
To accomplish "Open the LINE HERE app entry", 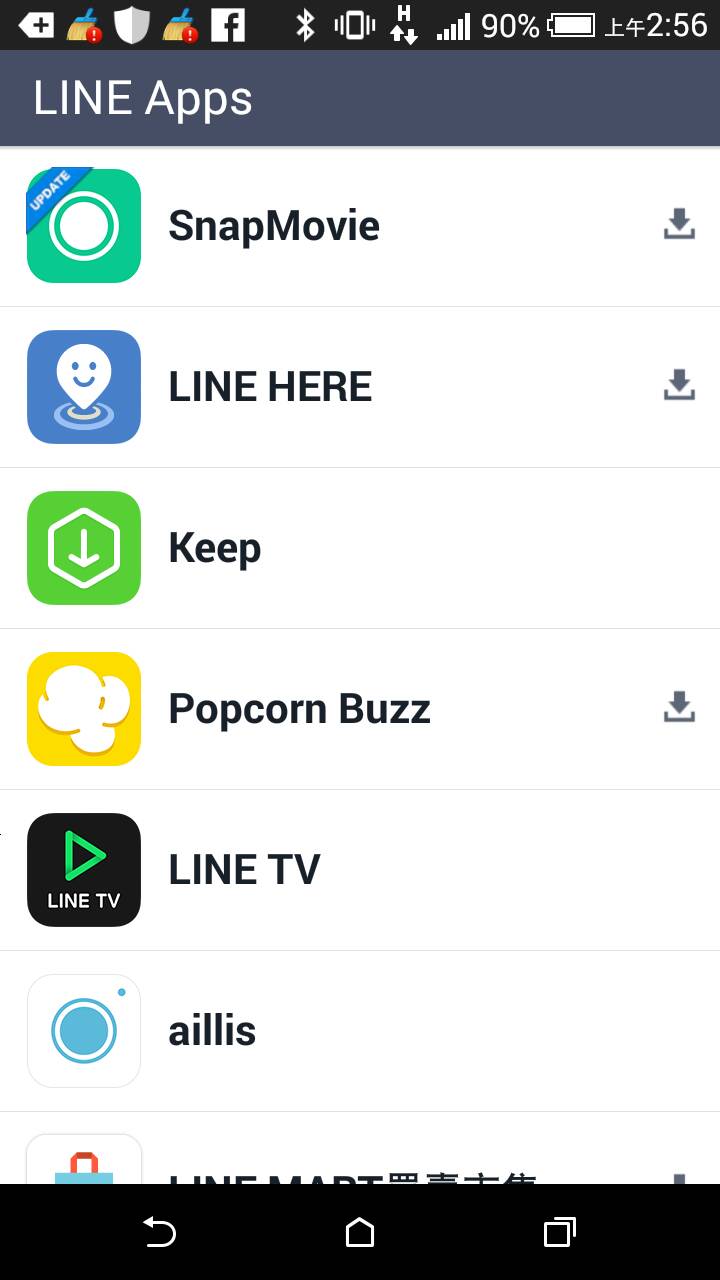I will [x=360, y=387].
